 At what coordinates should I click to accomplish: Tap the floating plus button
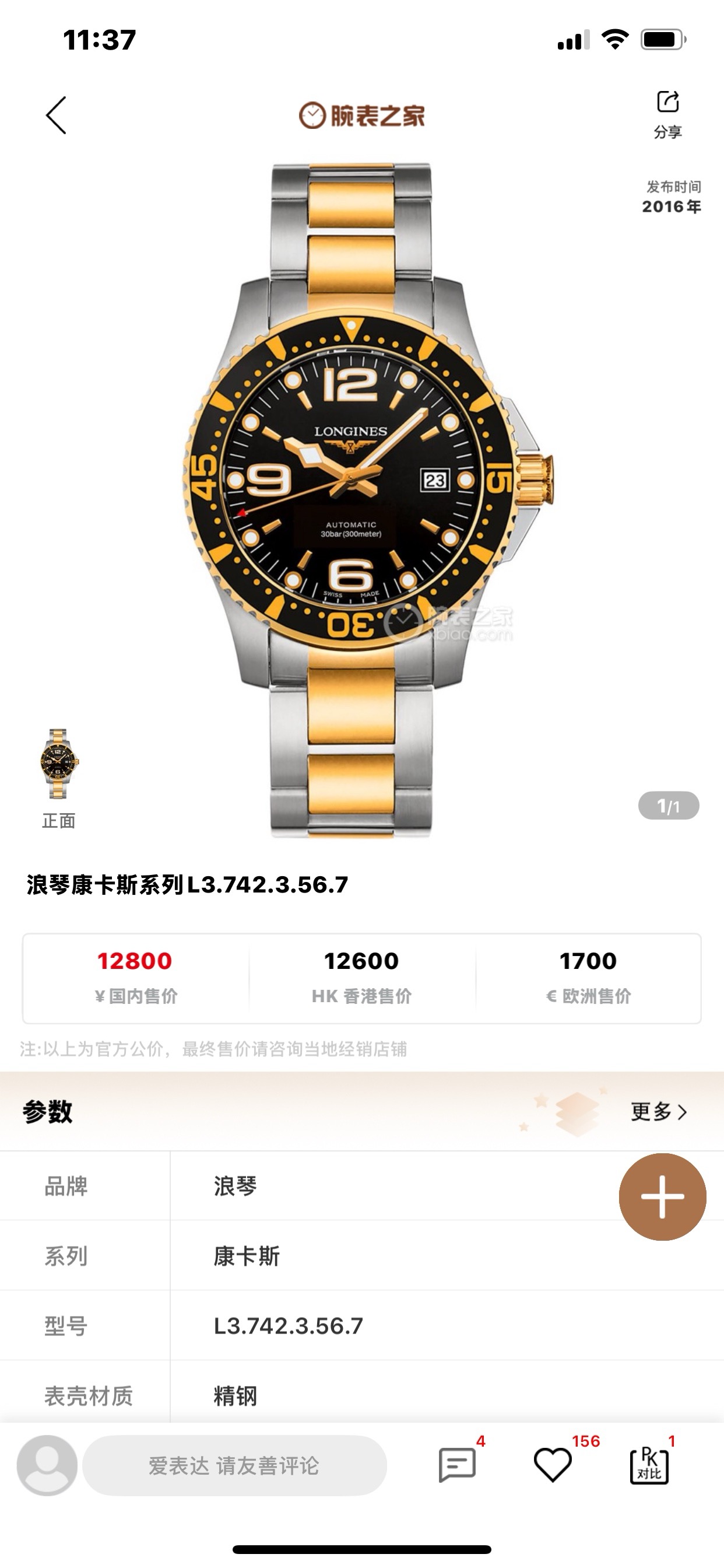pos(662,1196)
